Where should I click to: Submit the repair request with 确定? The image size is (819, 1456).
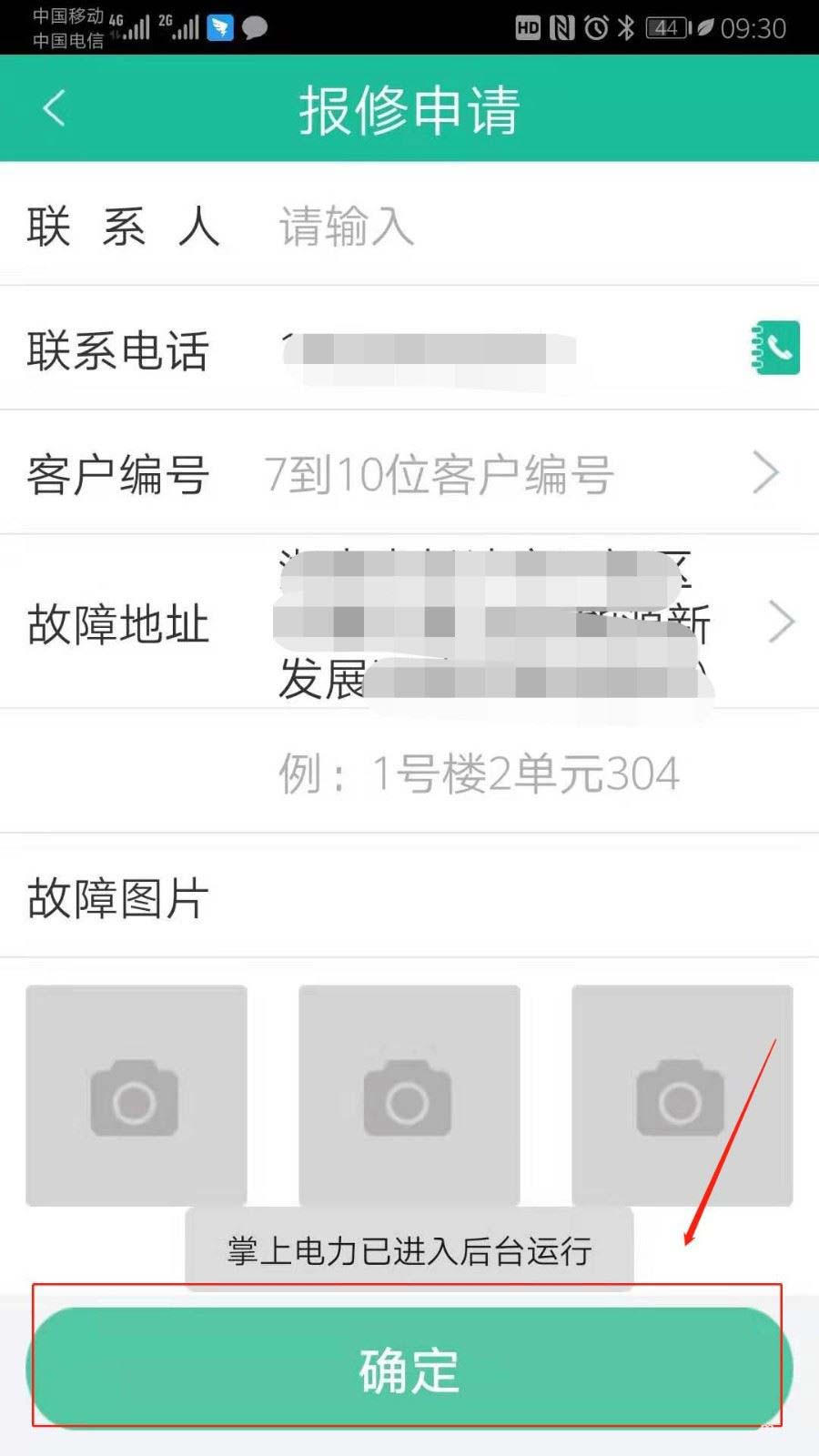click(x=409, y=1368)
